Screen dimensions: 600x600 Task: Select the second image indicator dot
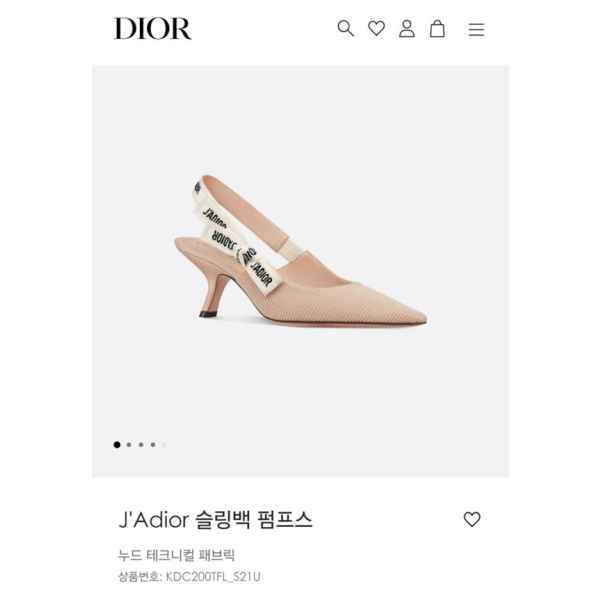[129, 444]
